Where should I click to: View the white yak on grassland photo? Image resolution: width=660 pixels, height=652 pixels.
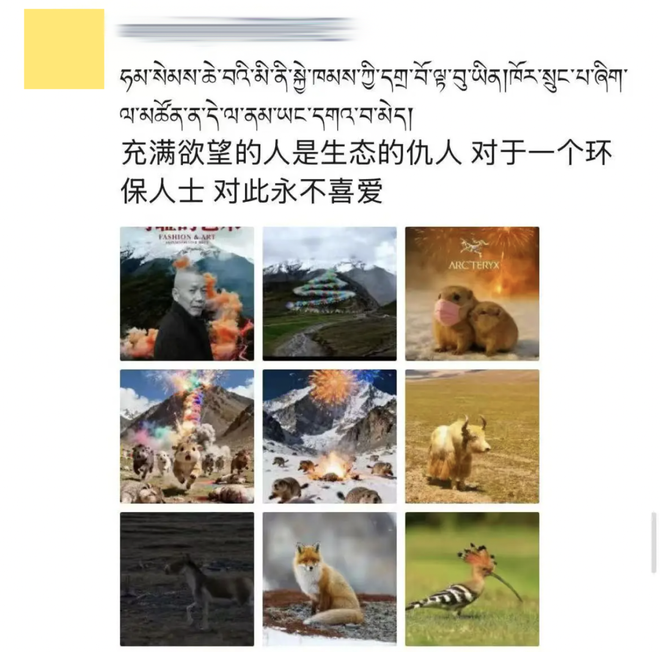point(472,436)
